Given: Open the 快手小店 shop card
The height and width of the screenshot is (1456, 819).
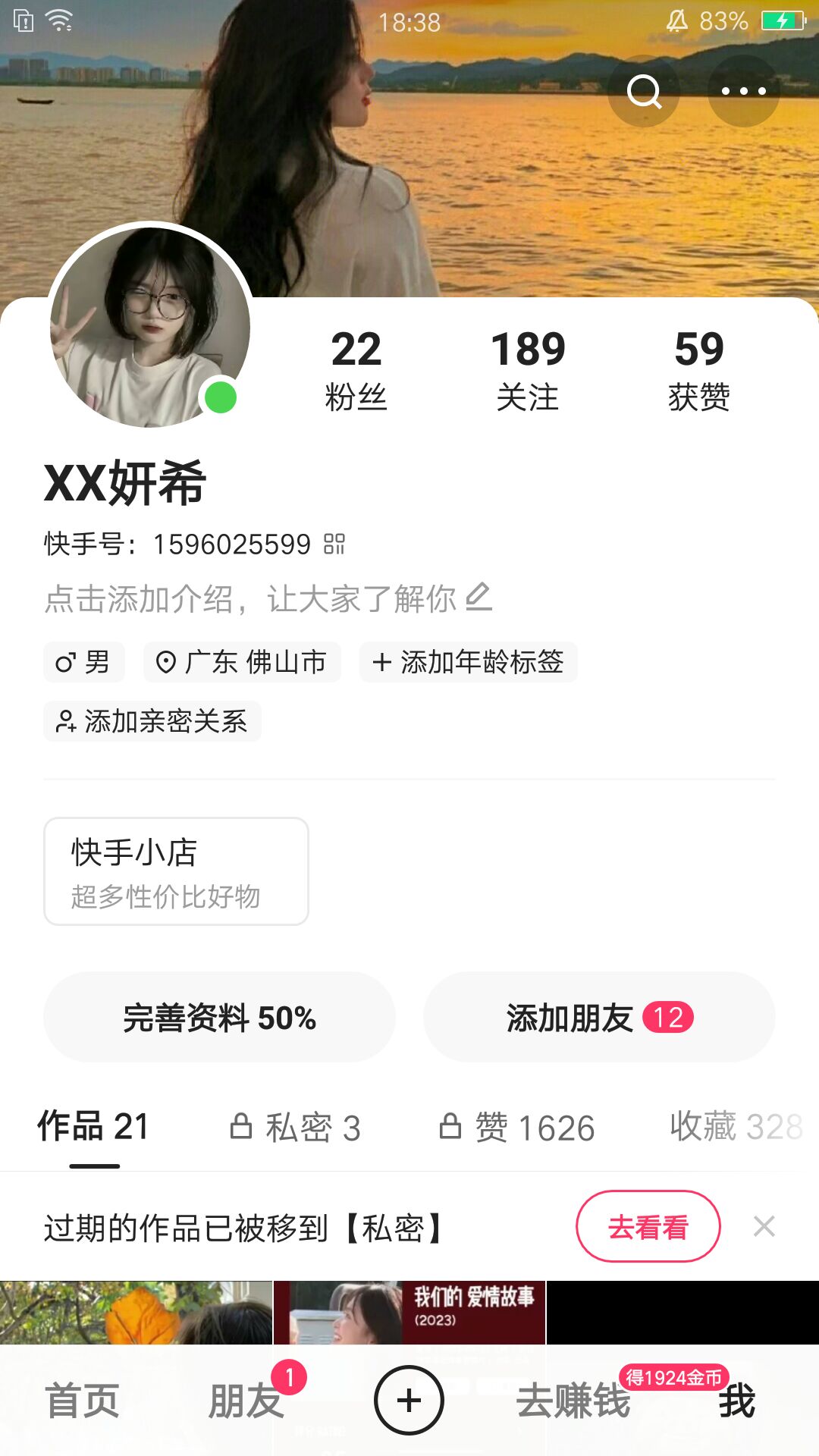Looking at the screenshot, I should 176,871.
